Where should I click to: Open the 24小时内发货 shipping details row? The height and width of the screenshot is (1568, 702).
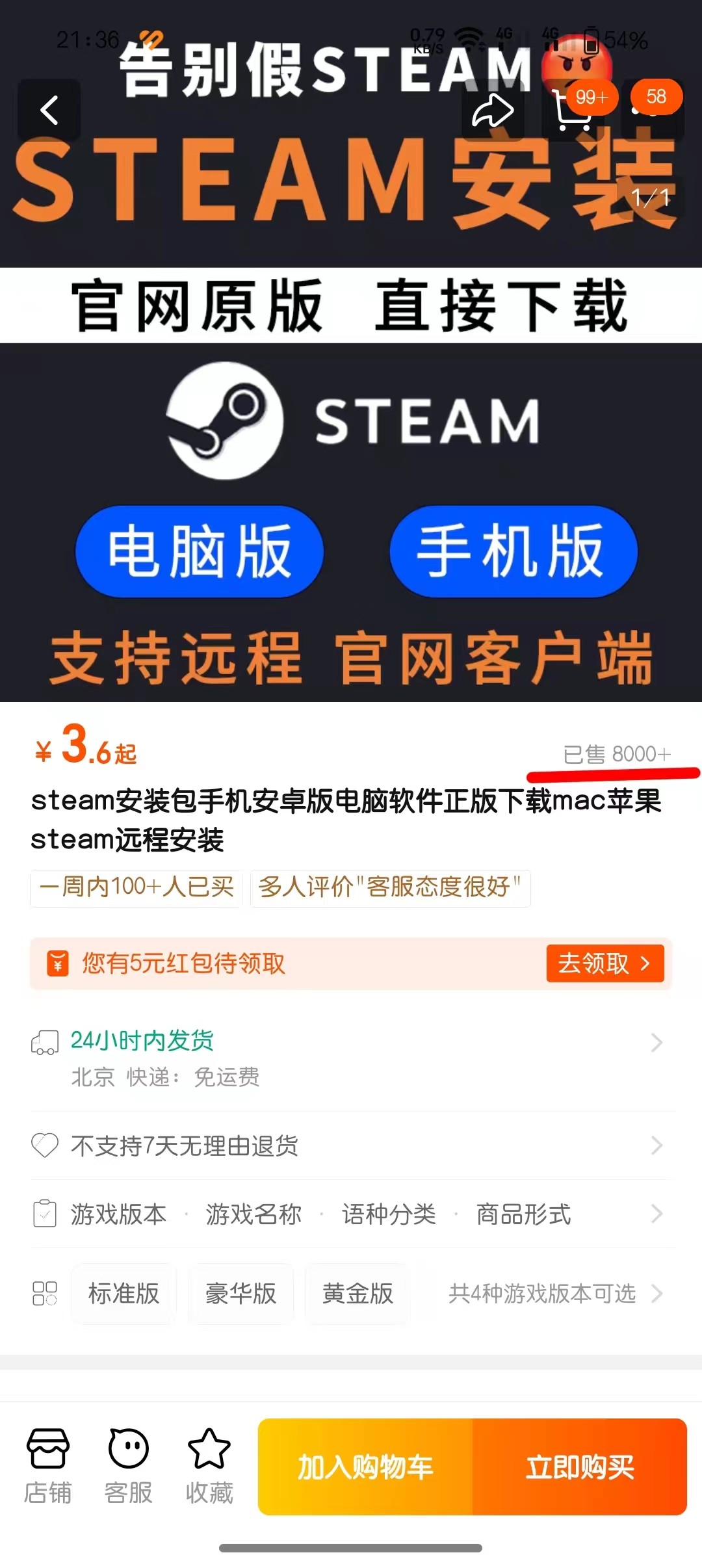351,1057
